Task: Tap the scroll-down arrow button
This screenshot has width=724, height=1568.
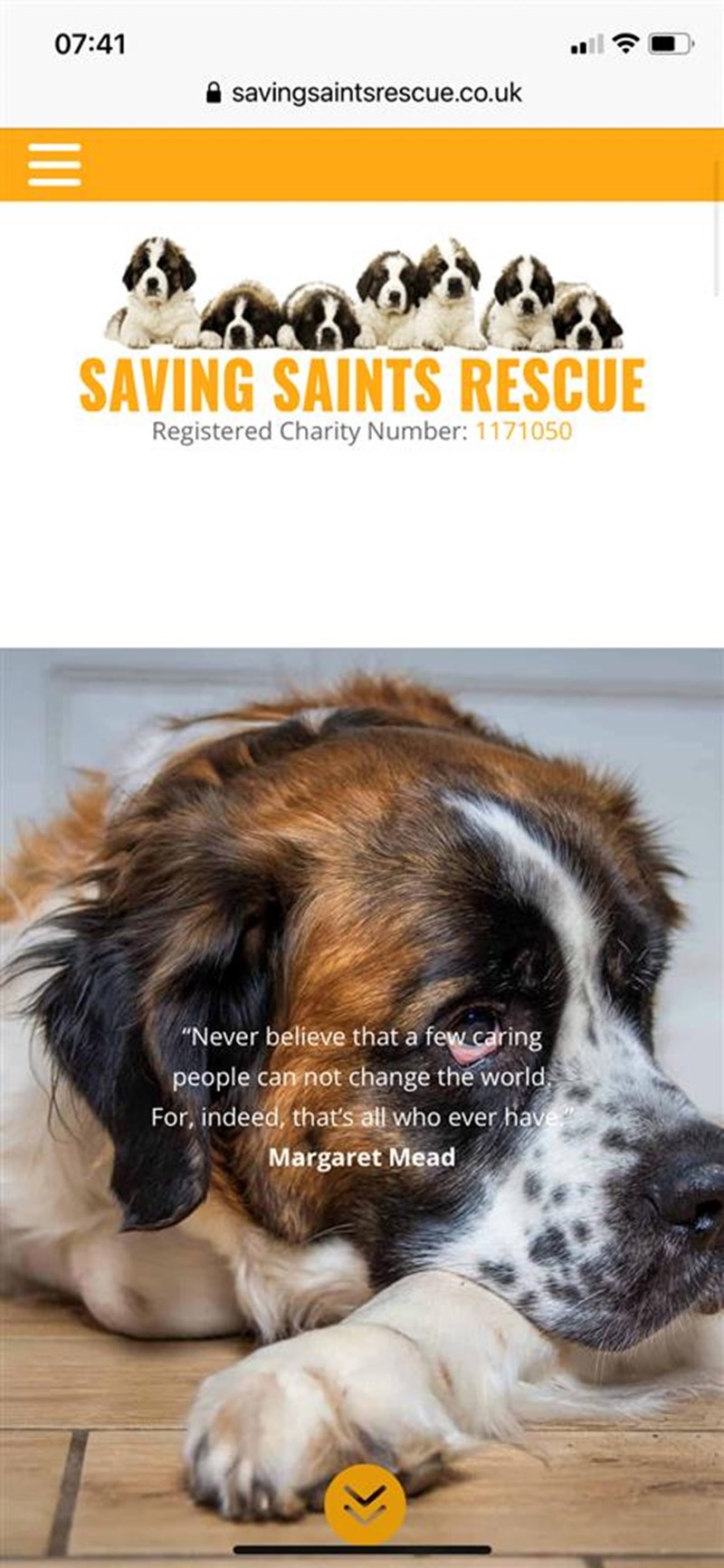Action: click(365, 1504)
